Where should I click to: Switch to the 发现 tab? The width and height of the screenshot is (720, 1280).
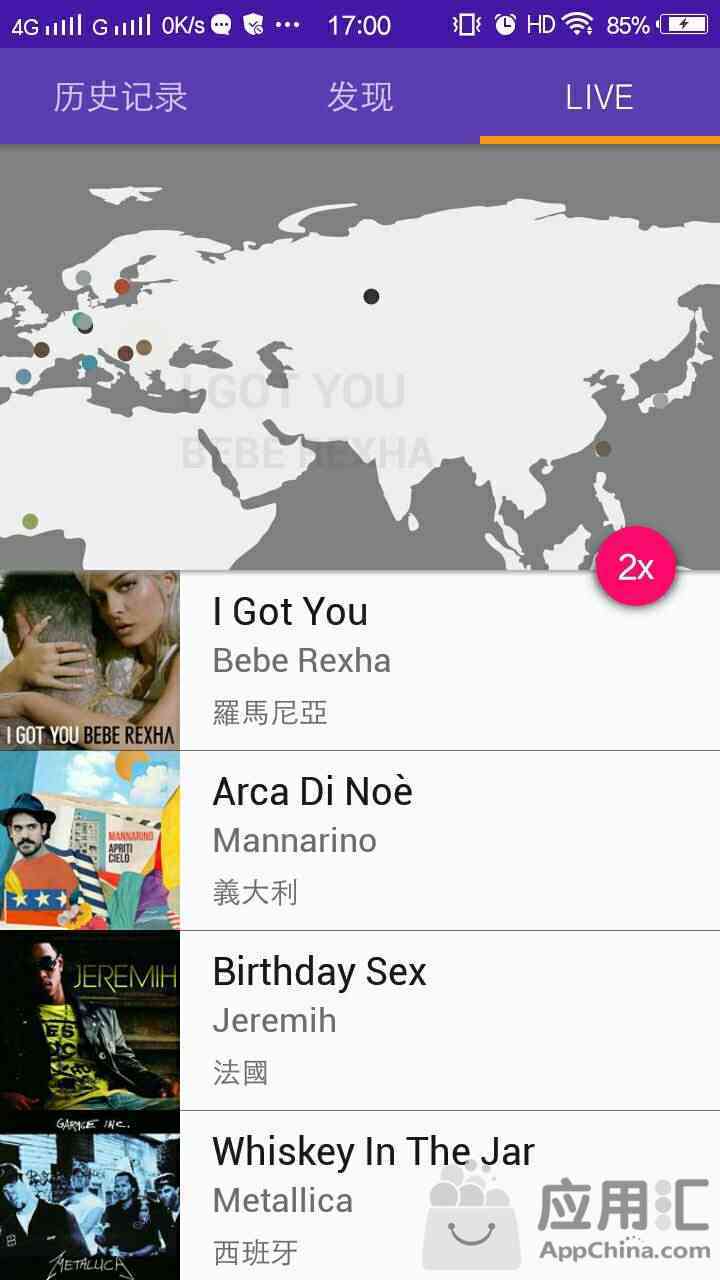tap(360, 97)
